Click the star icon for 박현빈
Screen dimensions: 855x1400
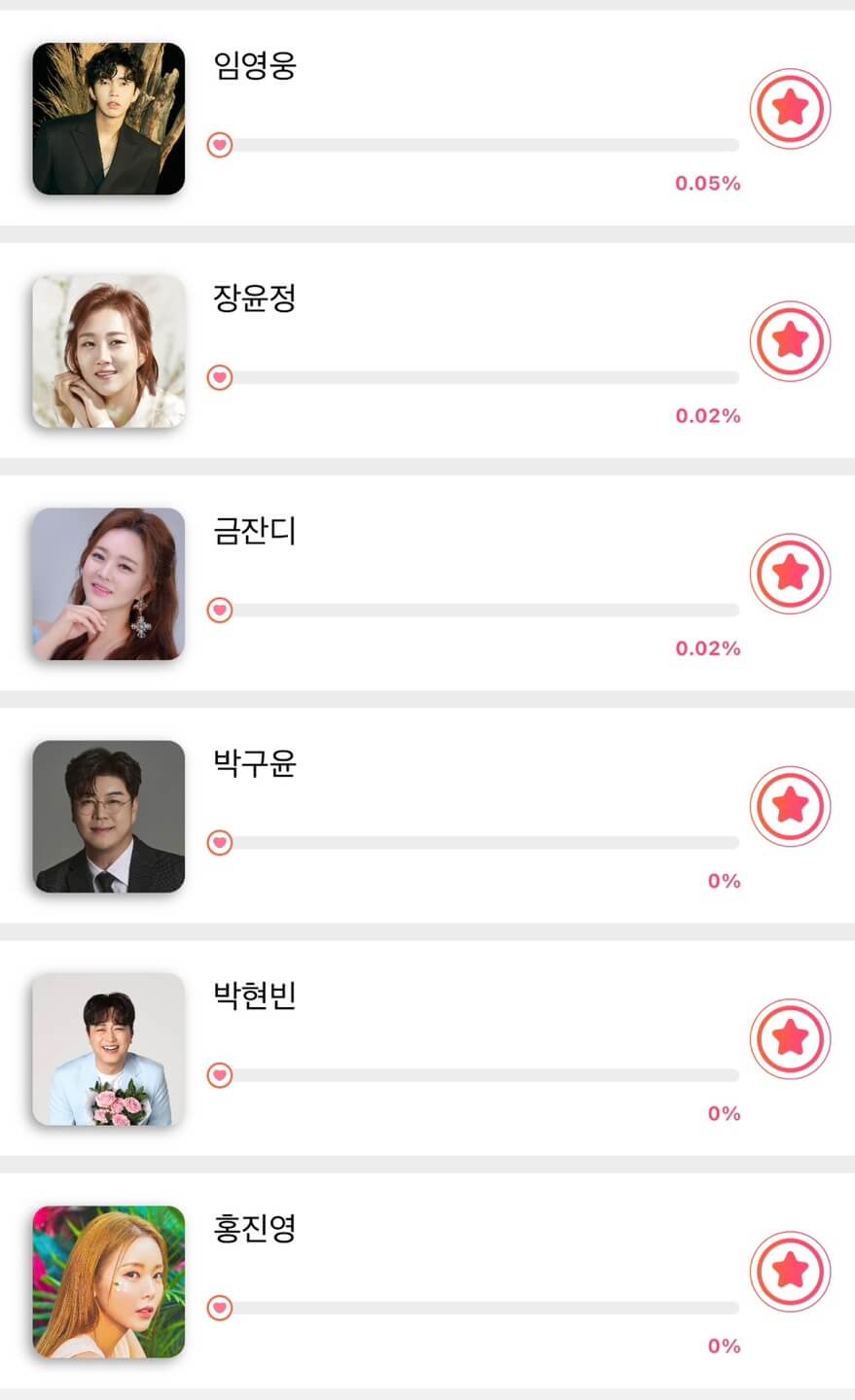pos(791,1038)
